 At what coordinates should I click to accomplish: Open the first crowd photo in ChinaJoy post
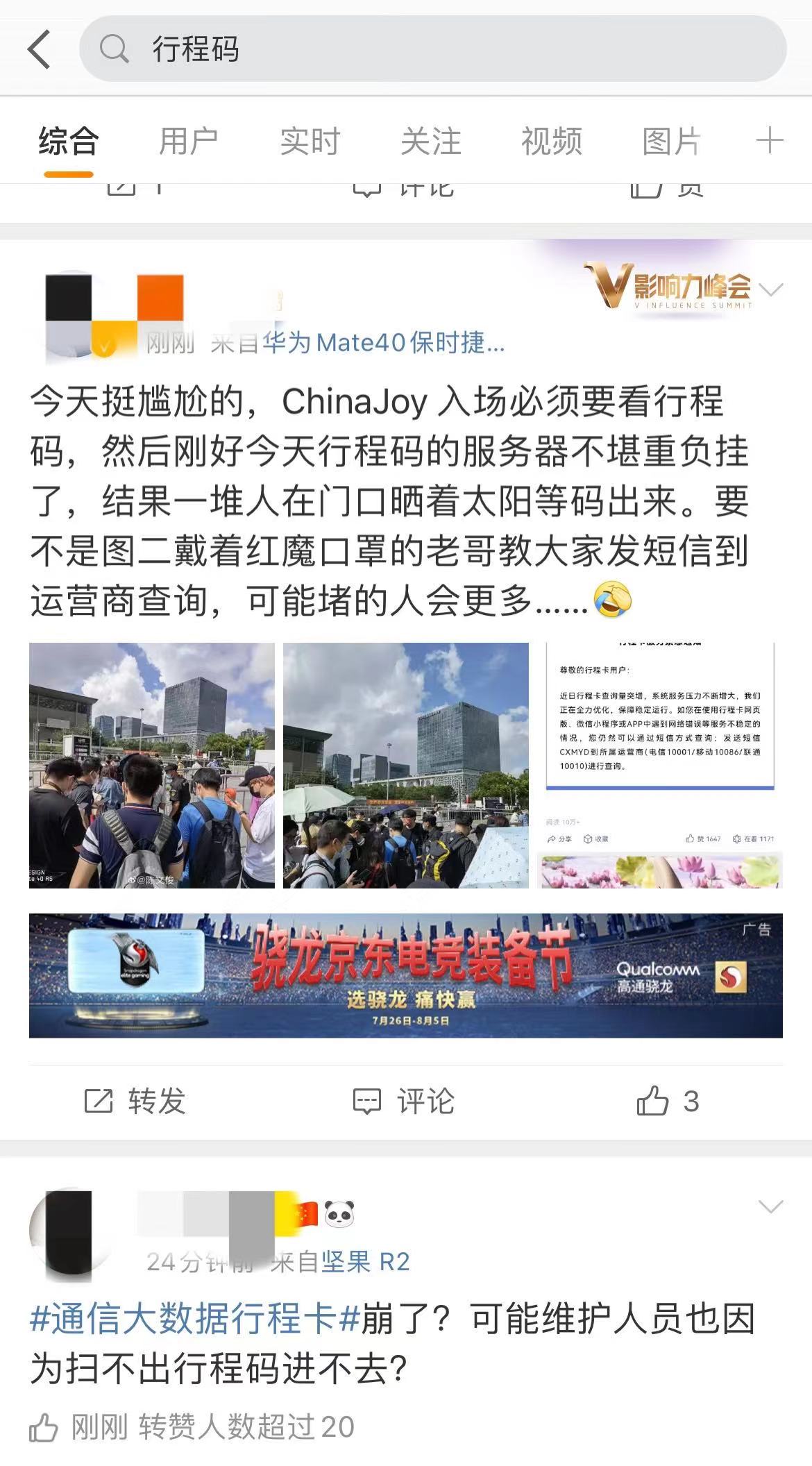pyautogui.click(x=152, y=765)
